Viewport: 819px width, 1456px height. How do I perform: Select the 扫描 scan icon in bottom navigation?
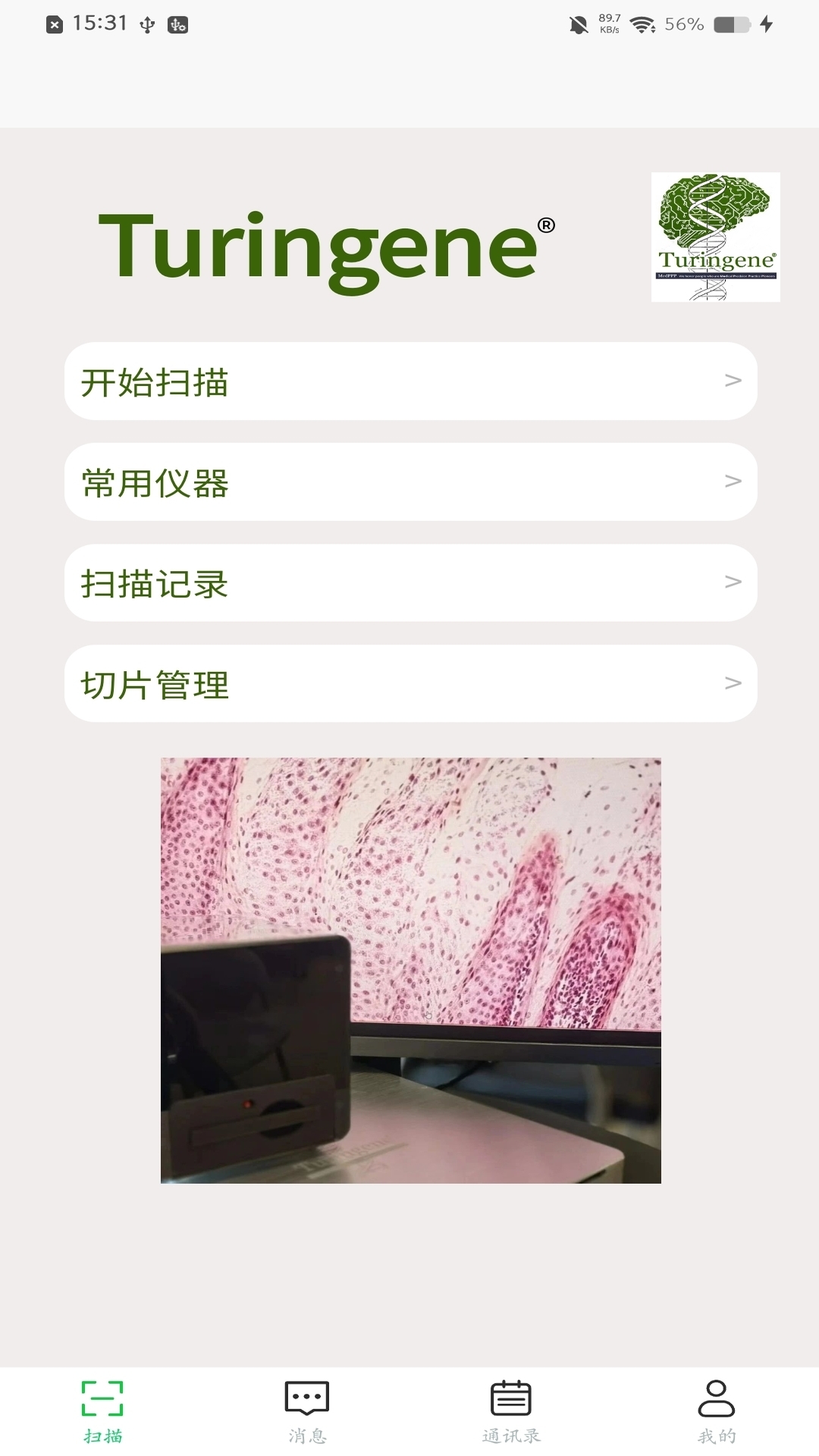tap(104, 1399)
